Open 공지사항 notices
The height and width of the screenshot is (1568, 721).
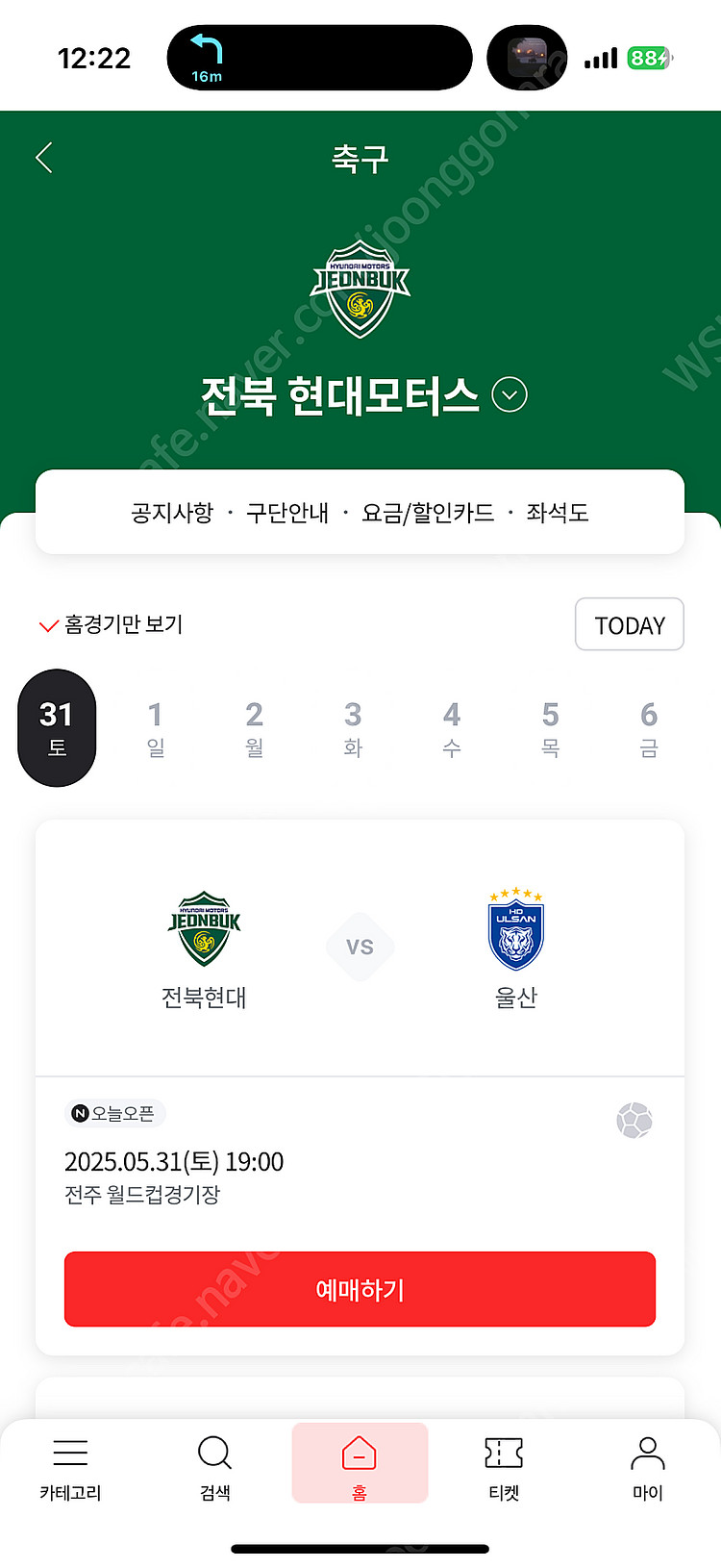click(x=172, y=513)
